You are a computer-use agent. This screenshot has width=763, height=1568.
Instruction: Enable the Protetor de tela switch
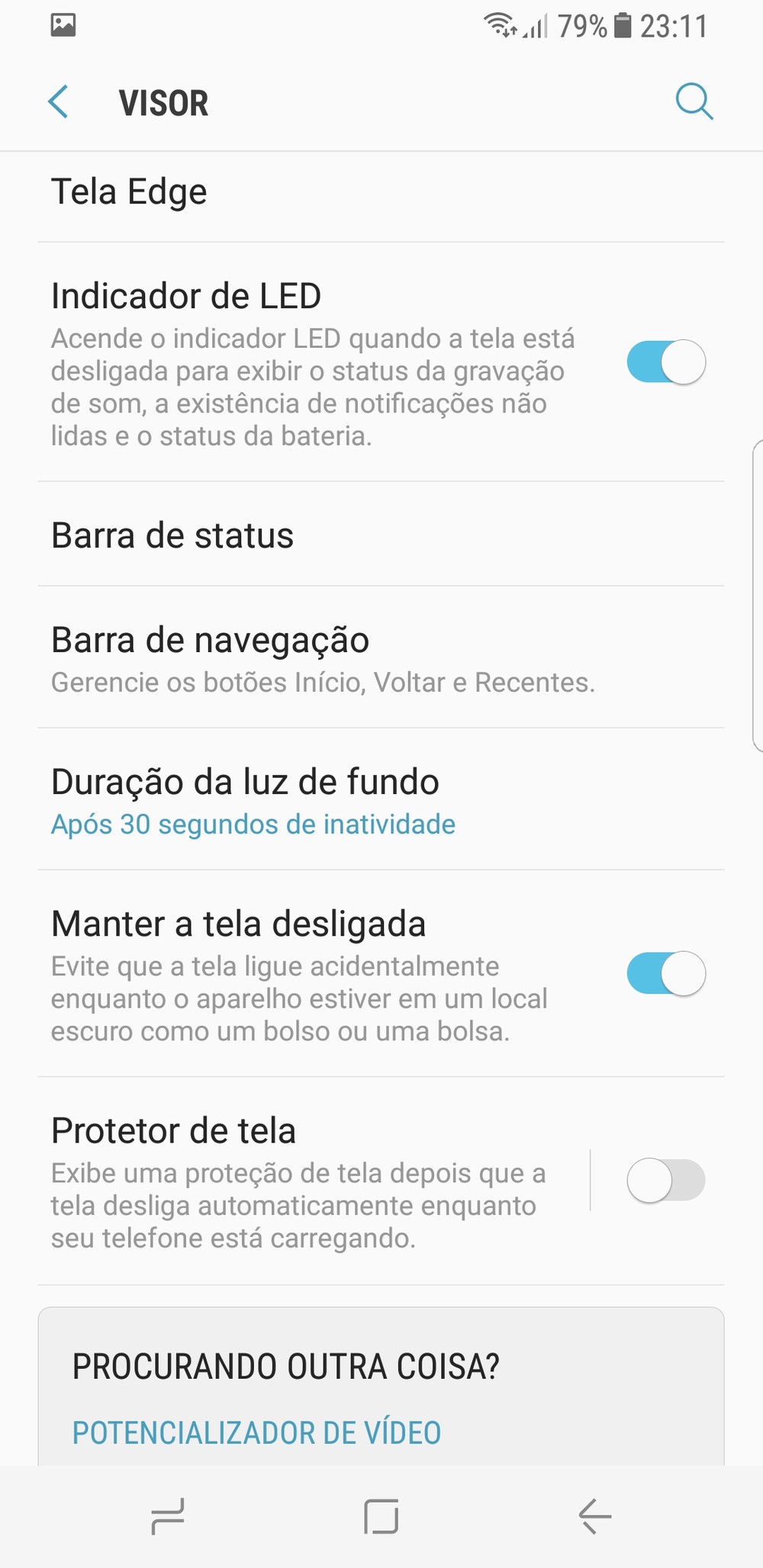665,1181
